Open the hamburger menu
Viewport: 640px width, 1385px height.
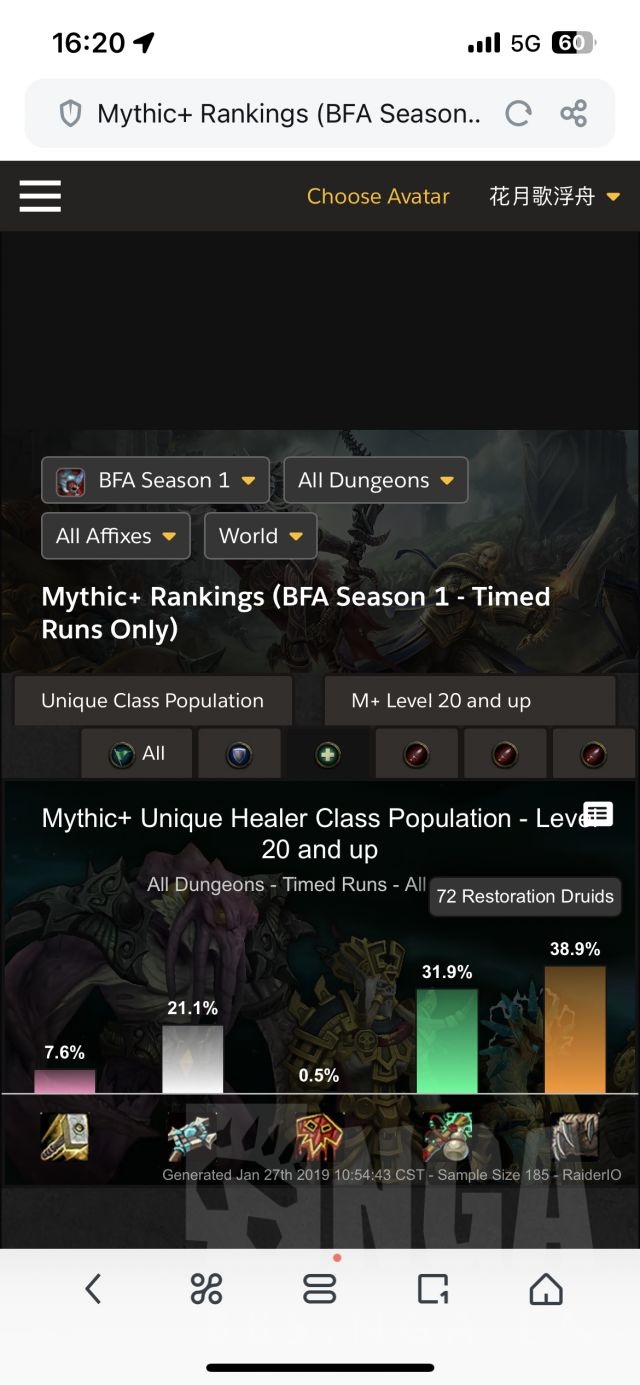pyautogui.click(x=40, y=196)
